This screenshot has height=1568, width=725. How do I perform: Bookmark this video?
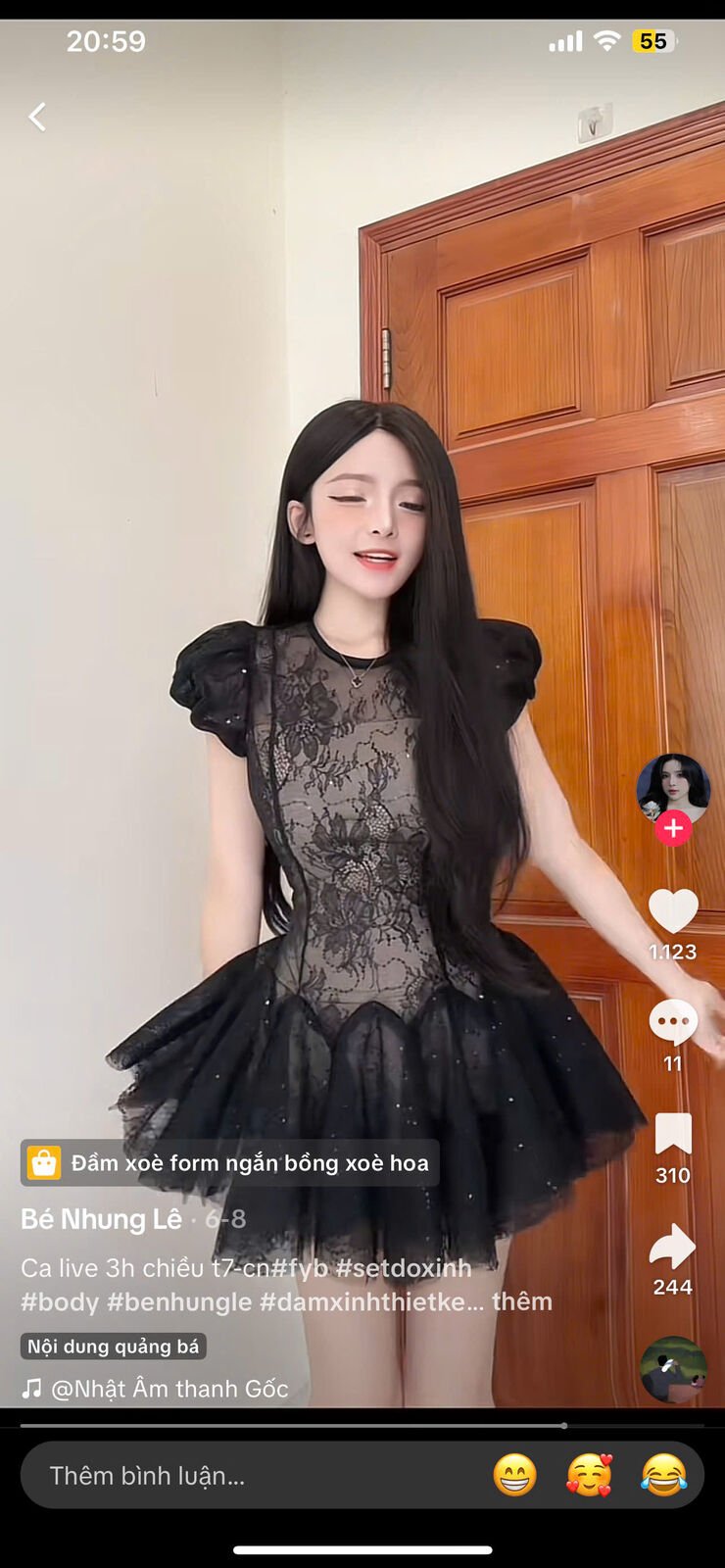click(x=673, y=1135)
